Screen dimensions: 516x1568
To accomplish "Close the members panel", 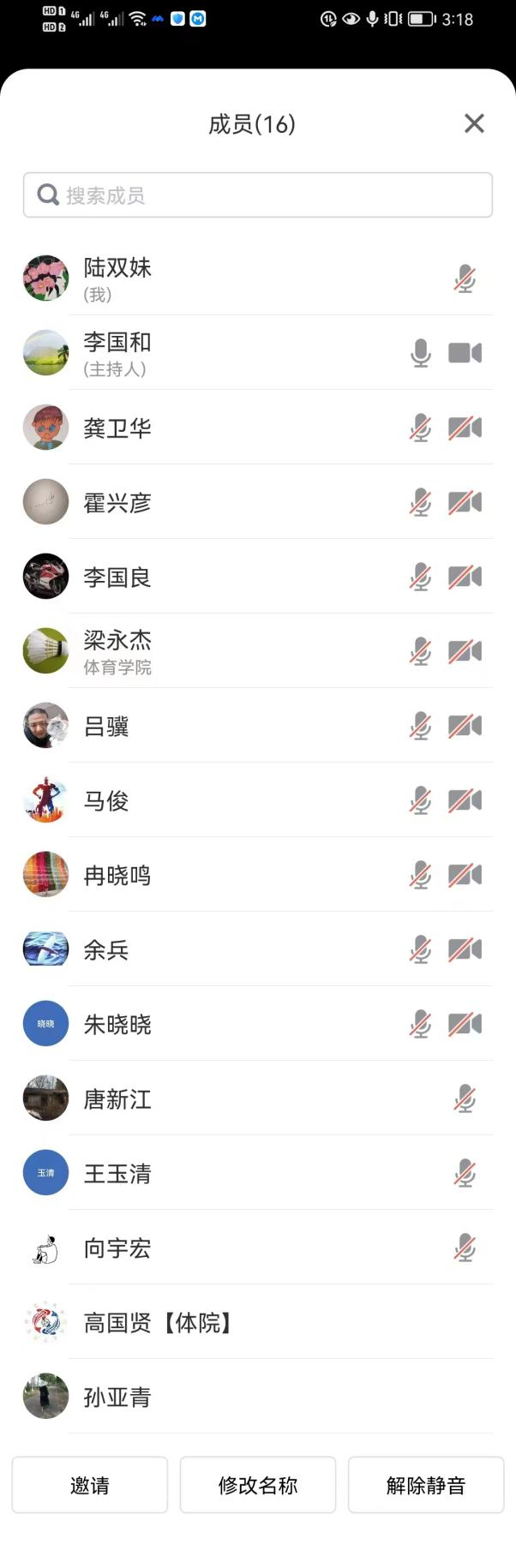I will pos(474,123).
